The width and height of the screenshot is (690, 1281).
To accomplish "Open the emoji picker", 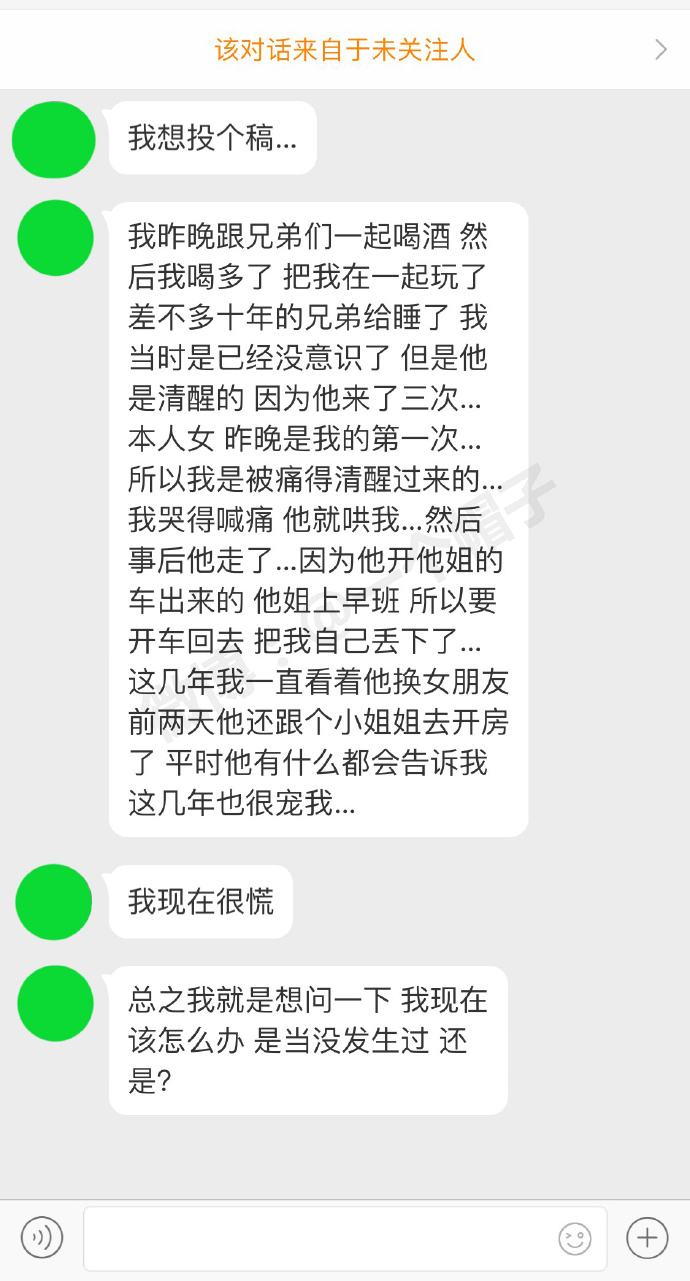I will pos(574,1238).
